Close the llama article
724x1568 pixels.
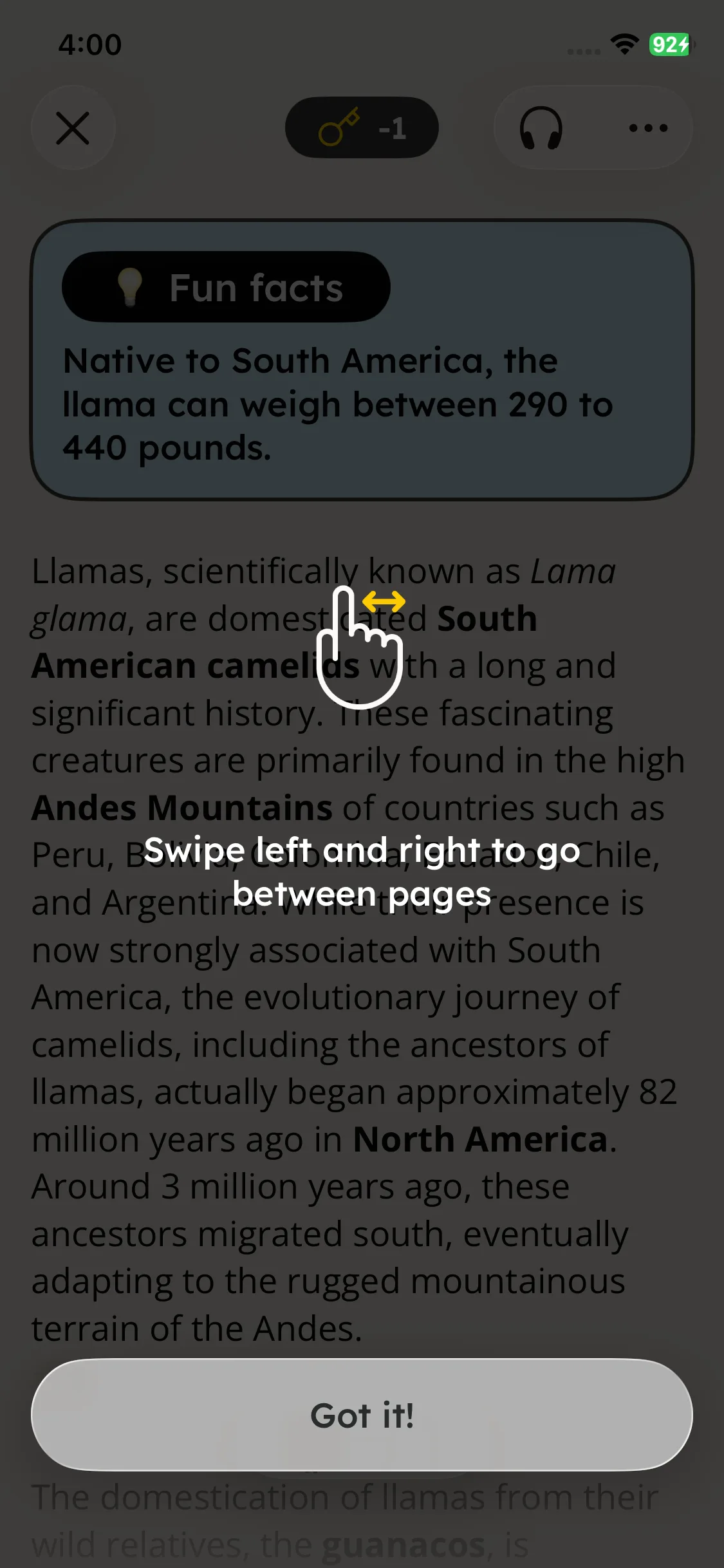click(x=73, y=128)
